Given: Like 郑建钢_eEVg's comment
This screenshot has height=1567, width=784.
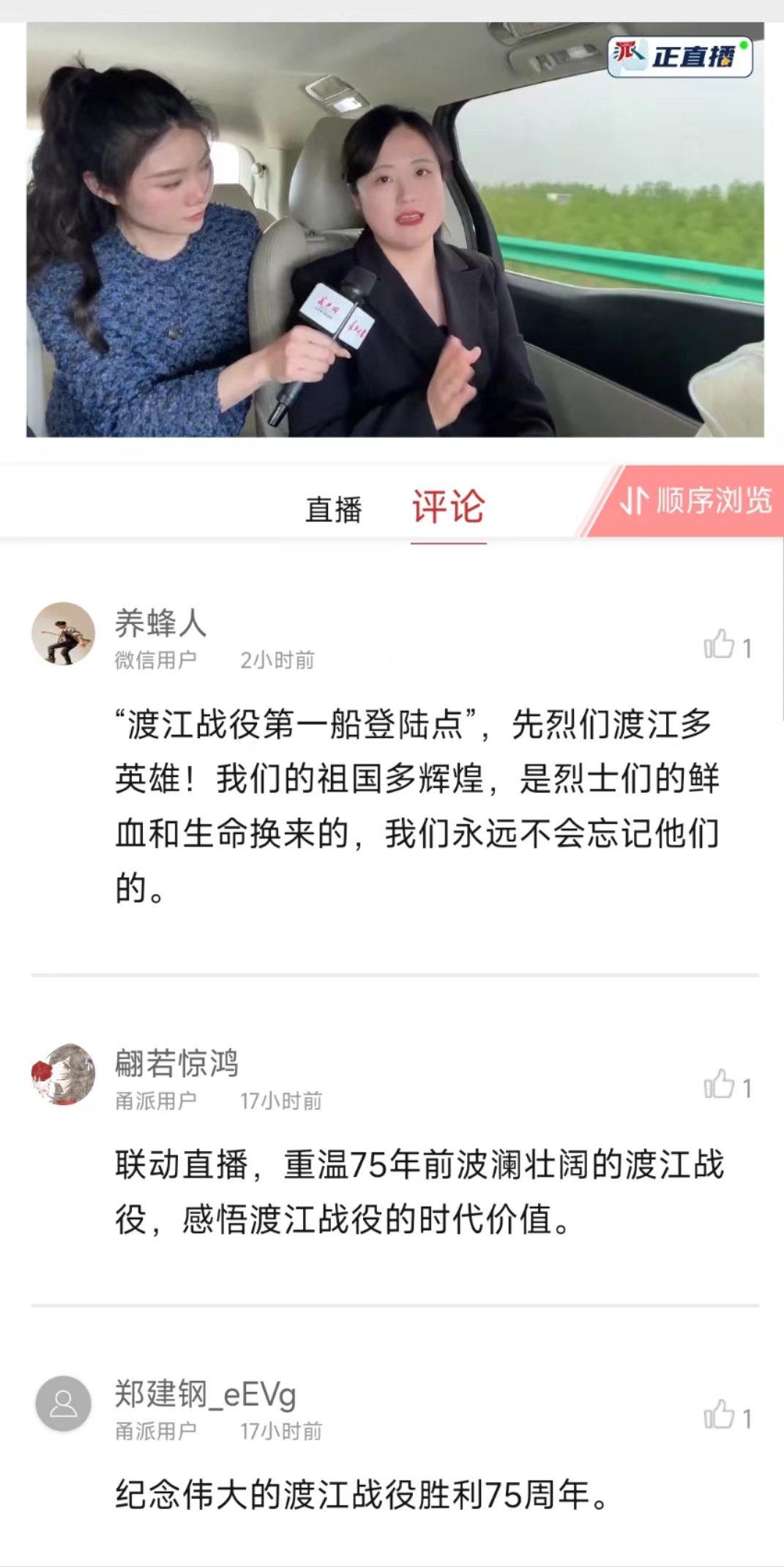Looking at the screenshot, I should pyautogui.click(x=720, y=1415).
